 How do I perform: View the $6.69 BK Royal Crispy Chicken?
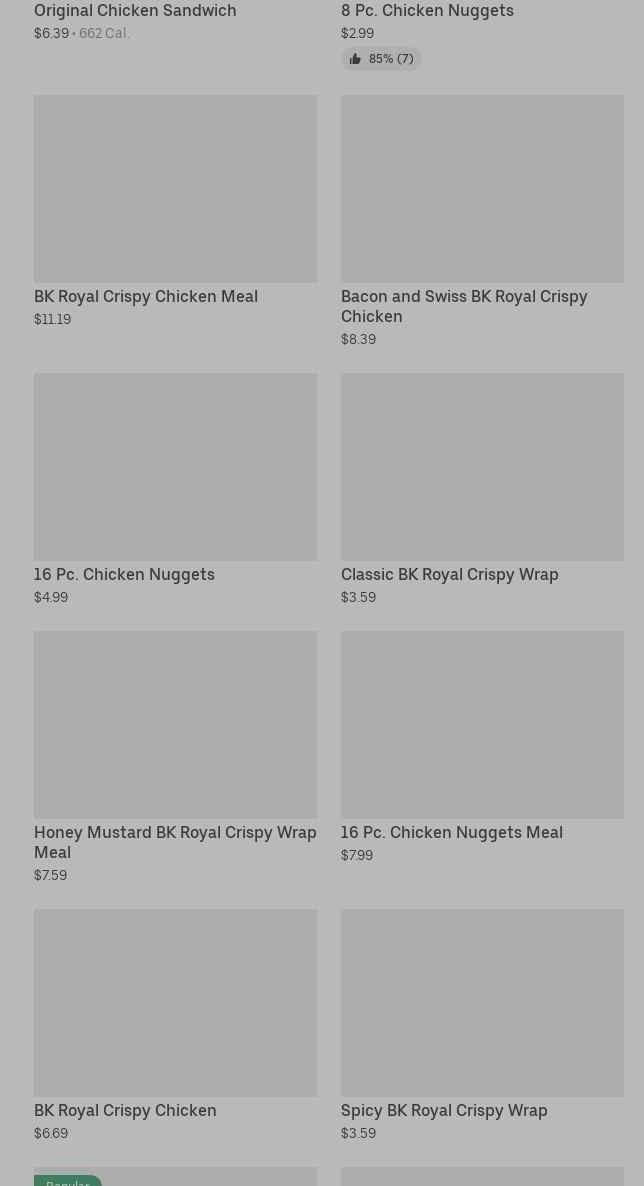[x=175, y=1003]
